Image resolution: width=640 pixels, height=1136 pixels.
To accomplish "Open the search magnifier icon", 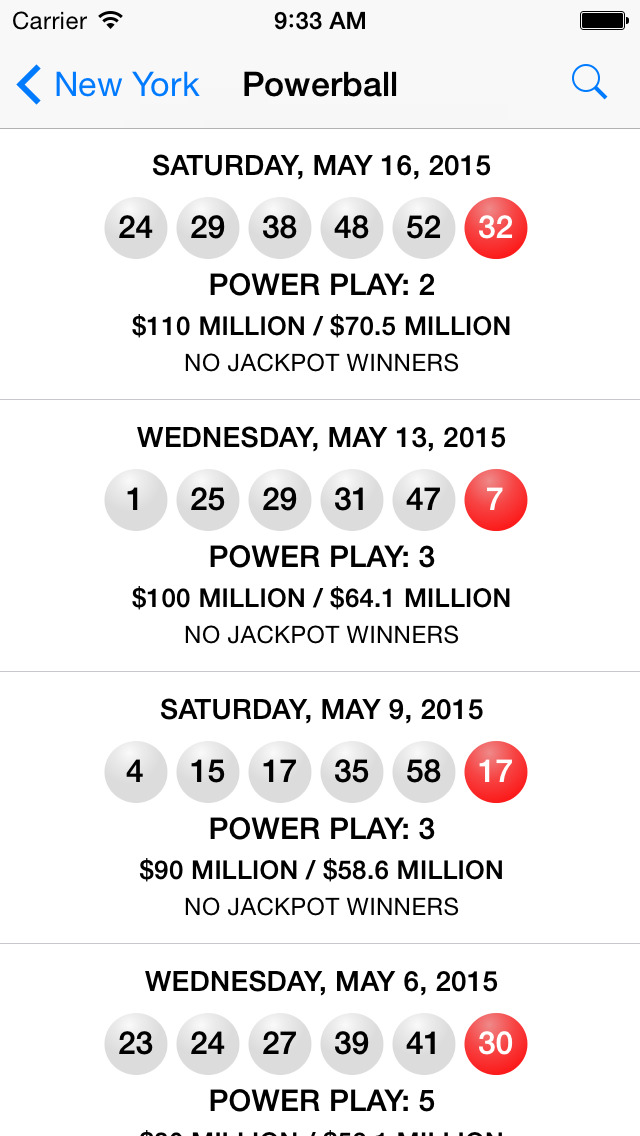I will coord(589,83).
